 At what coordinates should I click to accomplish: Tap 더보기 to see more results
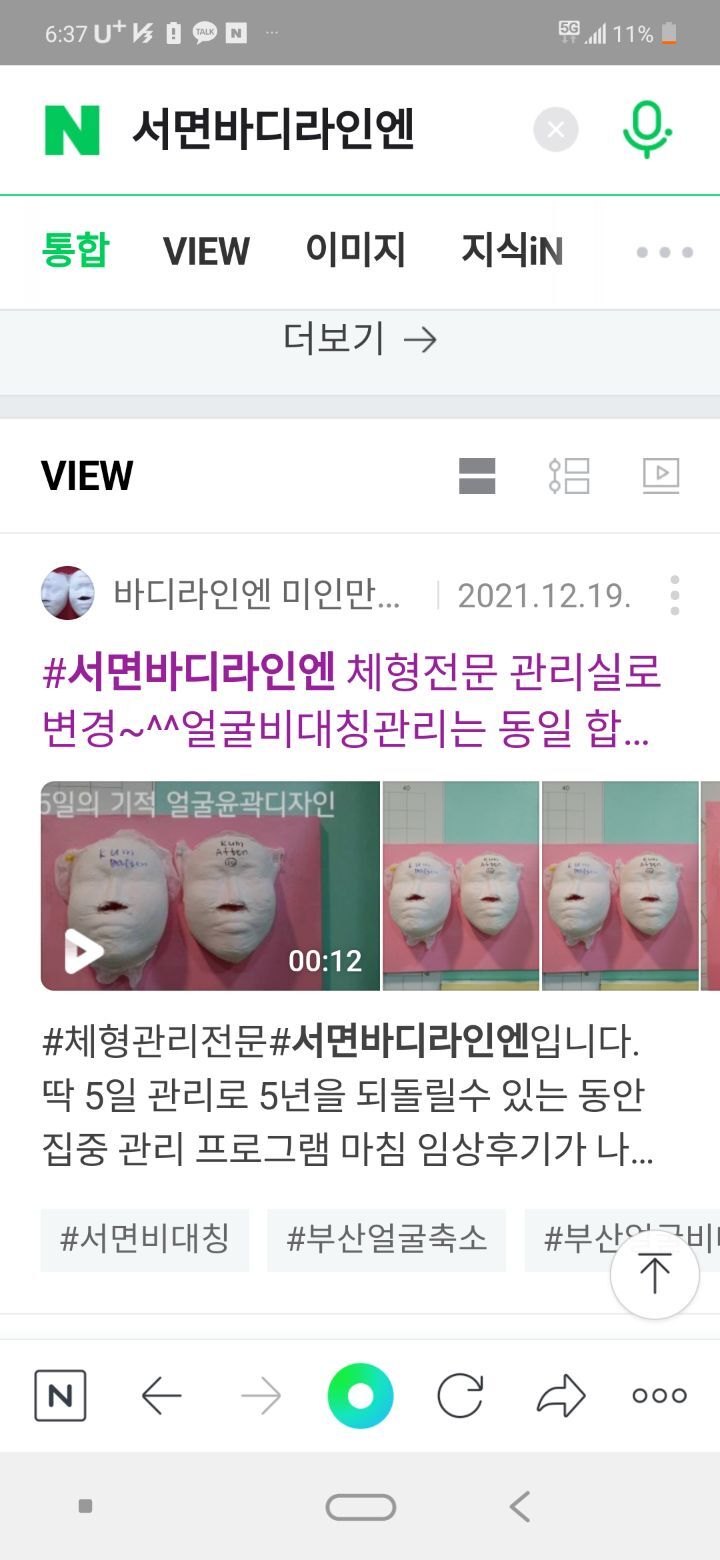(360, 340)
